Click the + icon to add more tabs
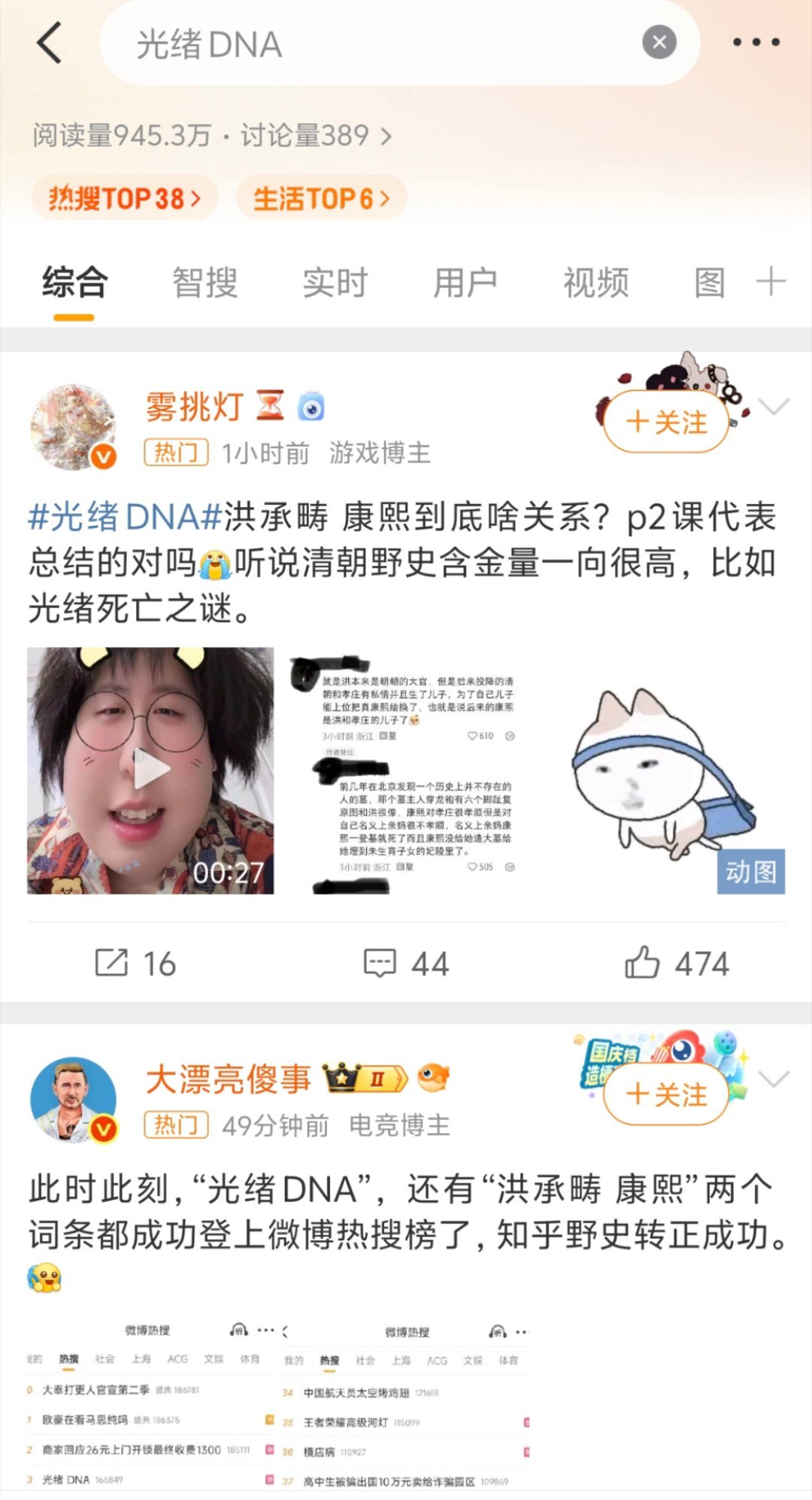The image size is (812, 1500). 771,284
